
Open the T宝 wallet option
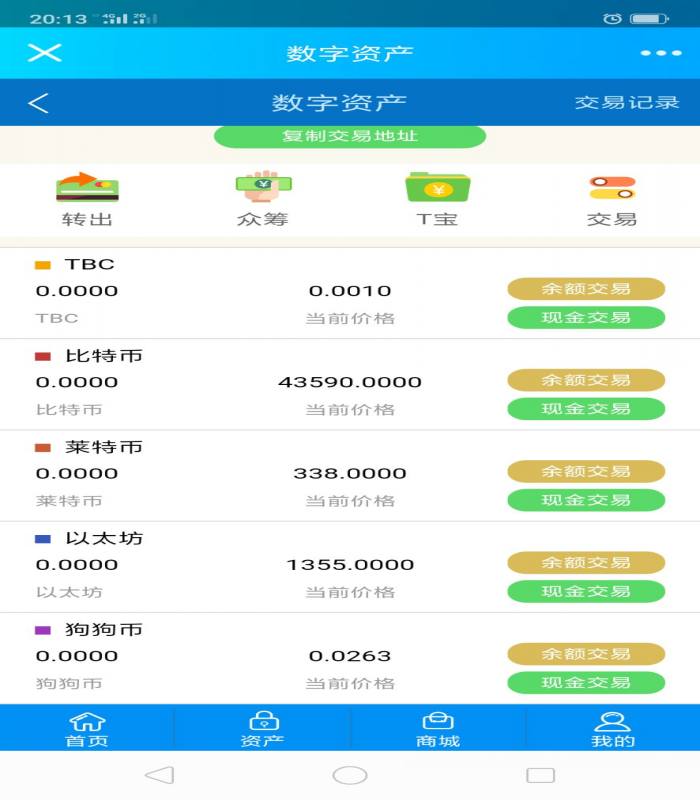click(x=437, y=200)
